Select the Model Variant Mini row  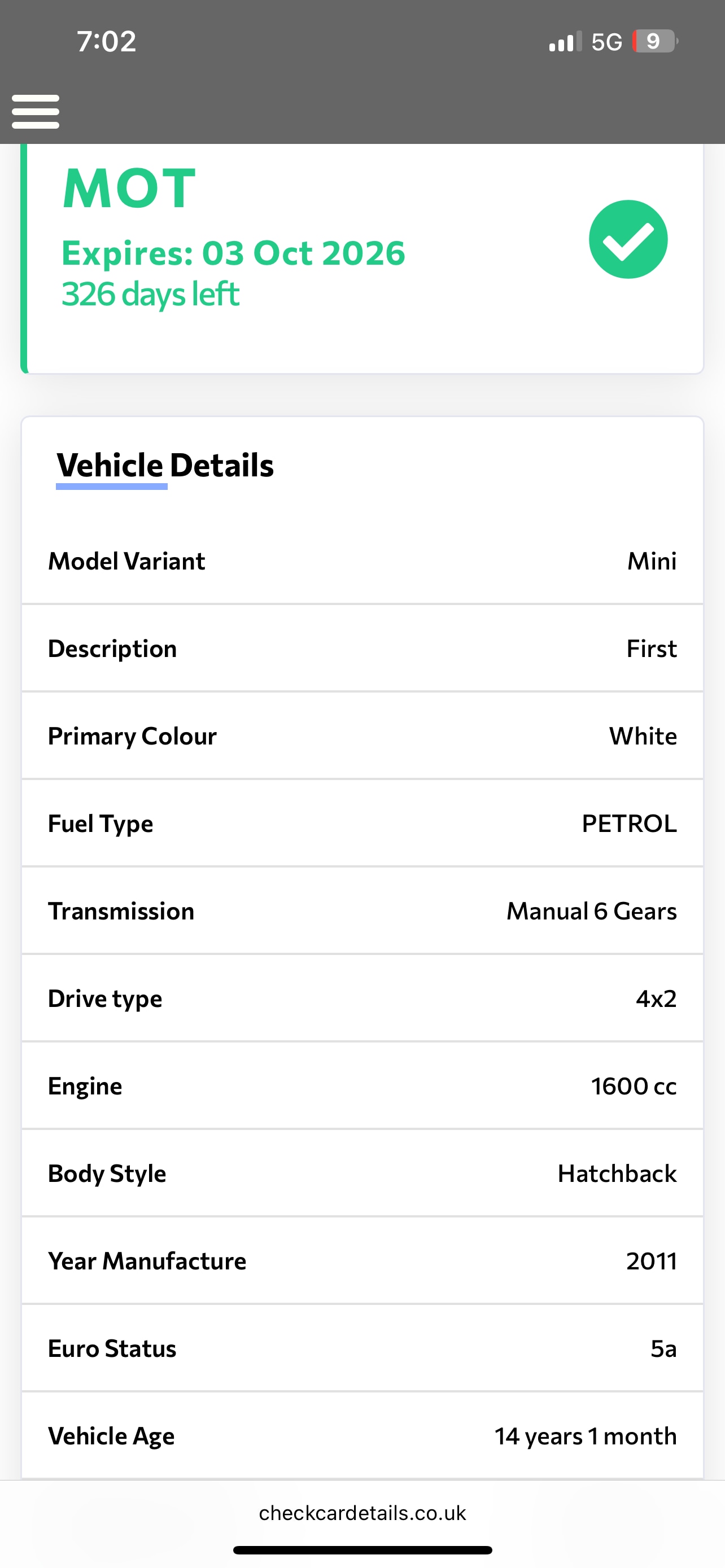pos(362,560)
